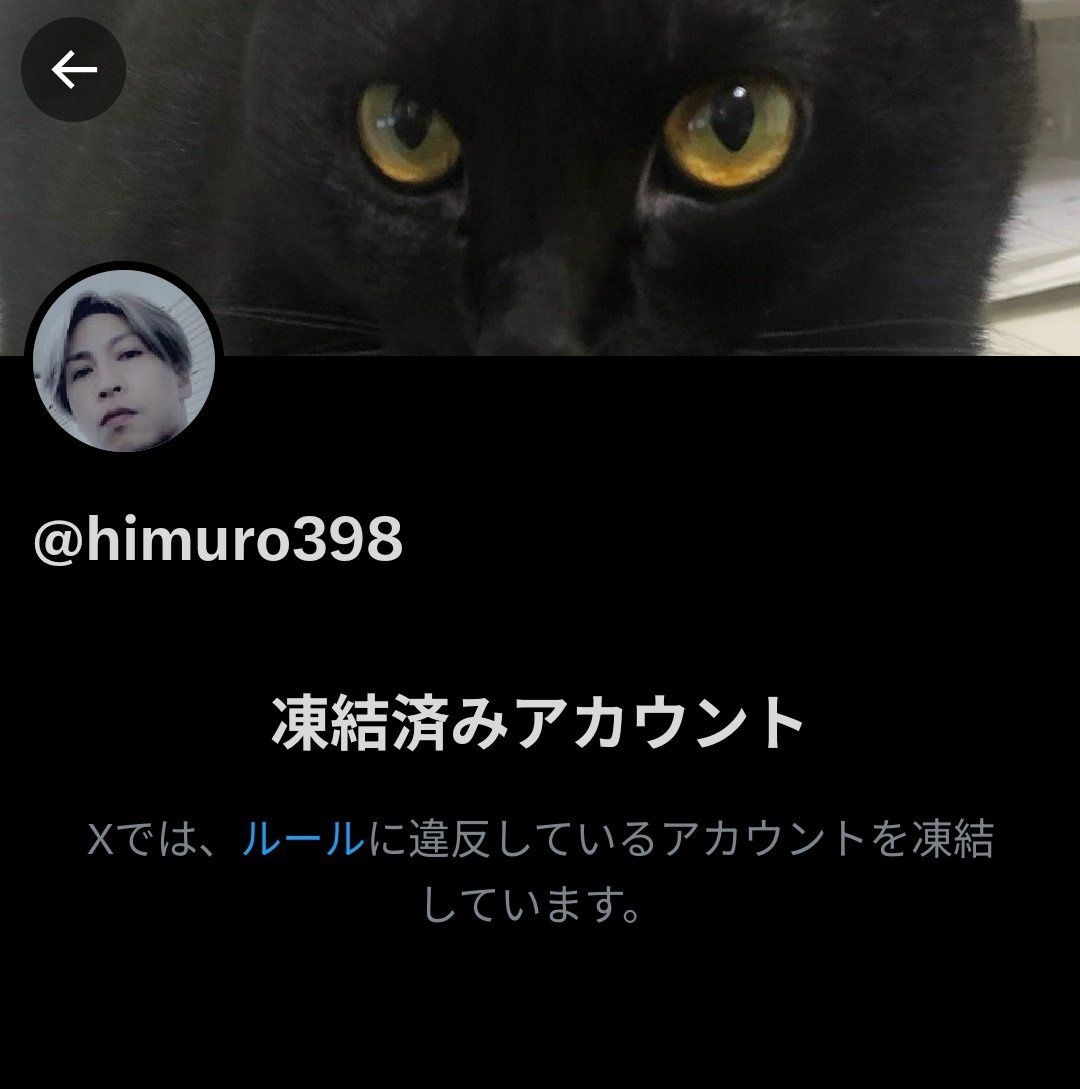View the @himuro398 profile picture

[x=124, y=360]
